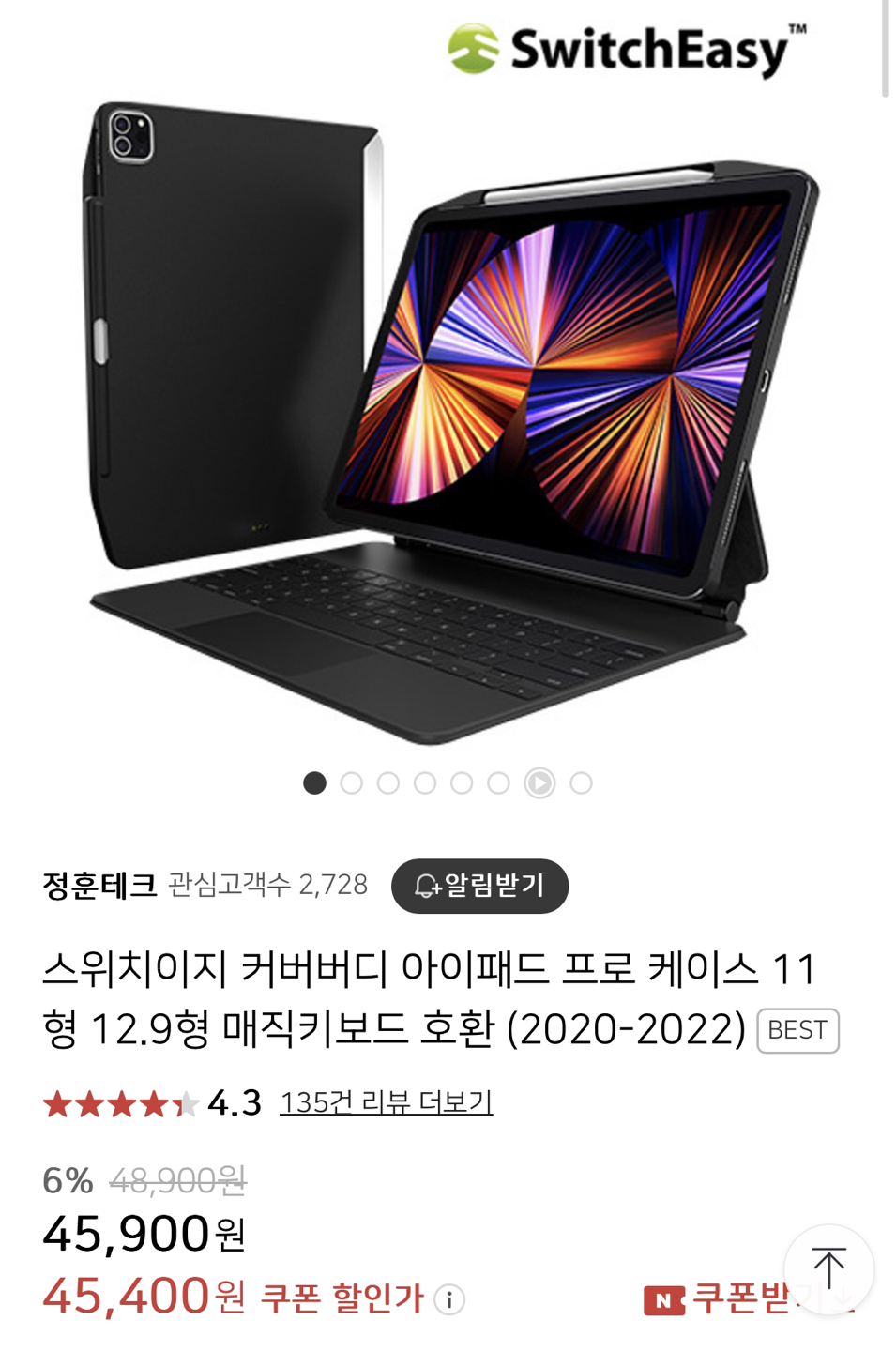Tap the 알림받기 notification button
Viewport: 896px width, 1351px height.
479,886
